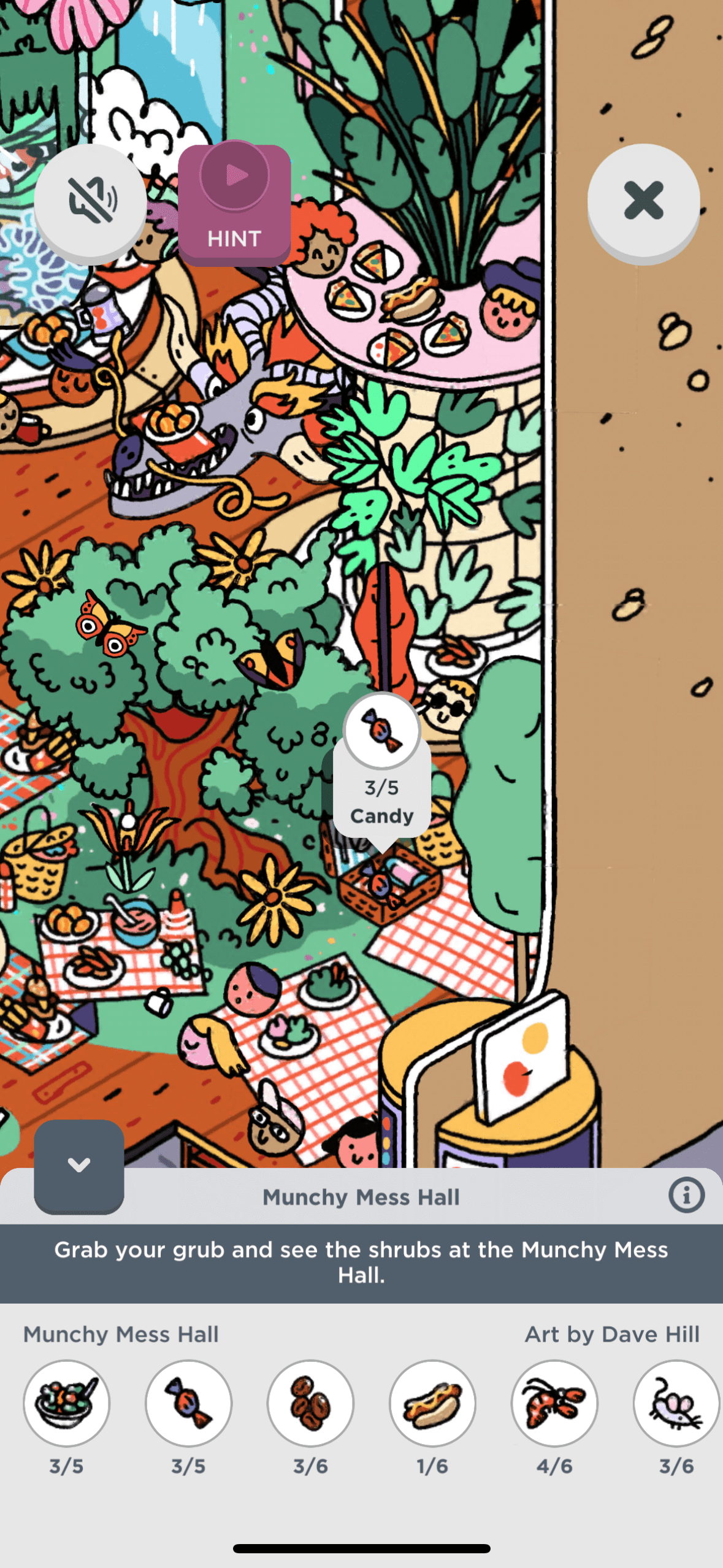The width and height of the screenshot is (723, 1568).
Task: Tap the HINT button
Action: pos(234,204)
